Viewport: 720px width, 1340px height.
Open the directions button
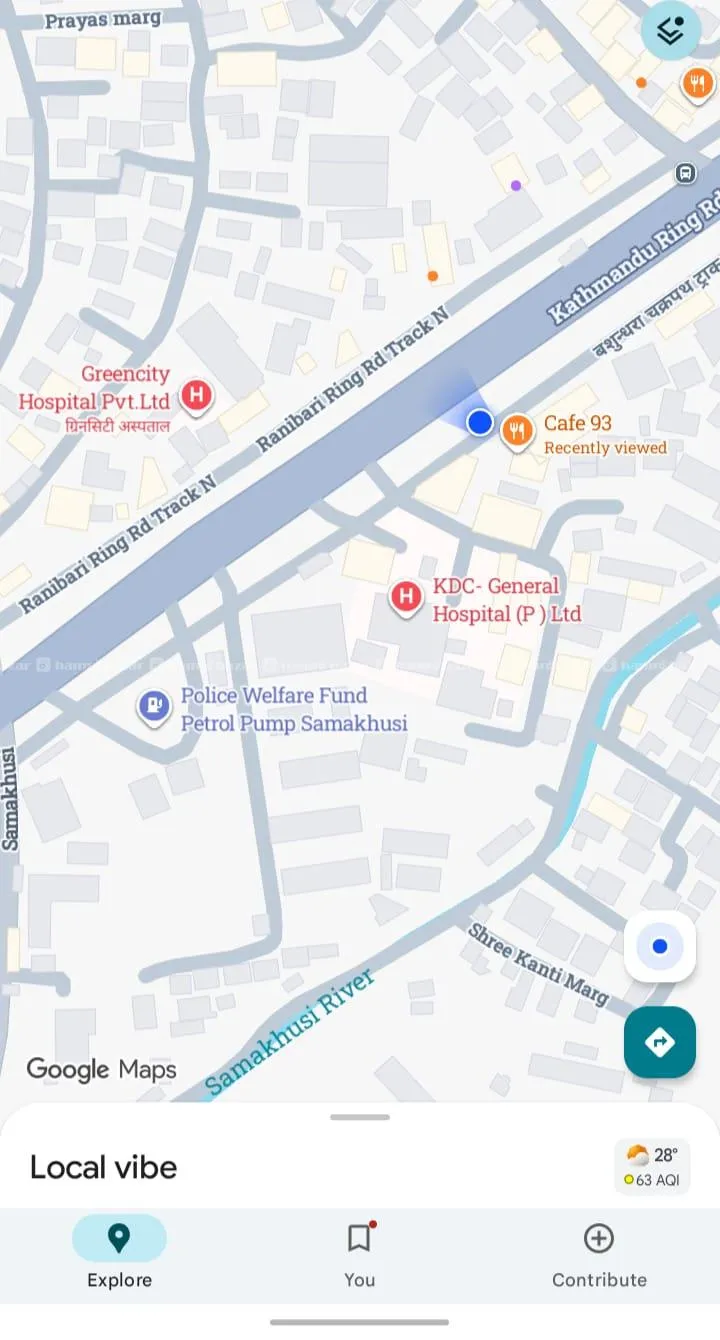(x=659, y=1042)
